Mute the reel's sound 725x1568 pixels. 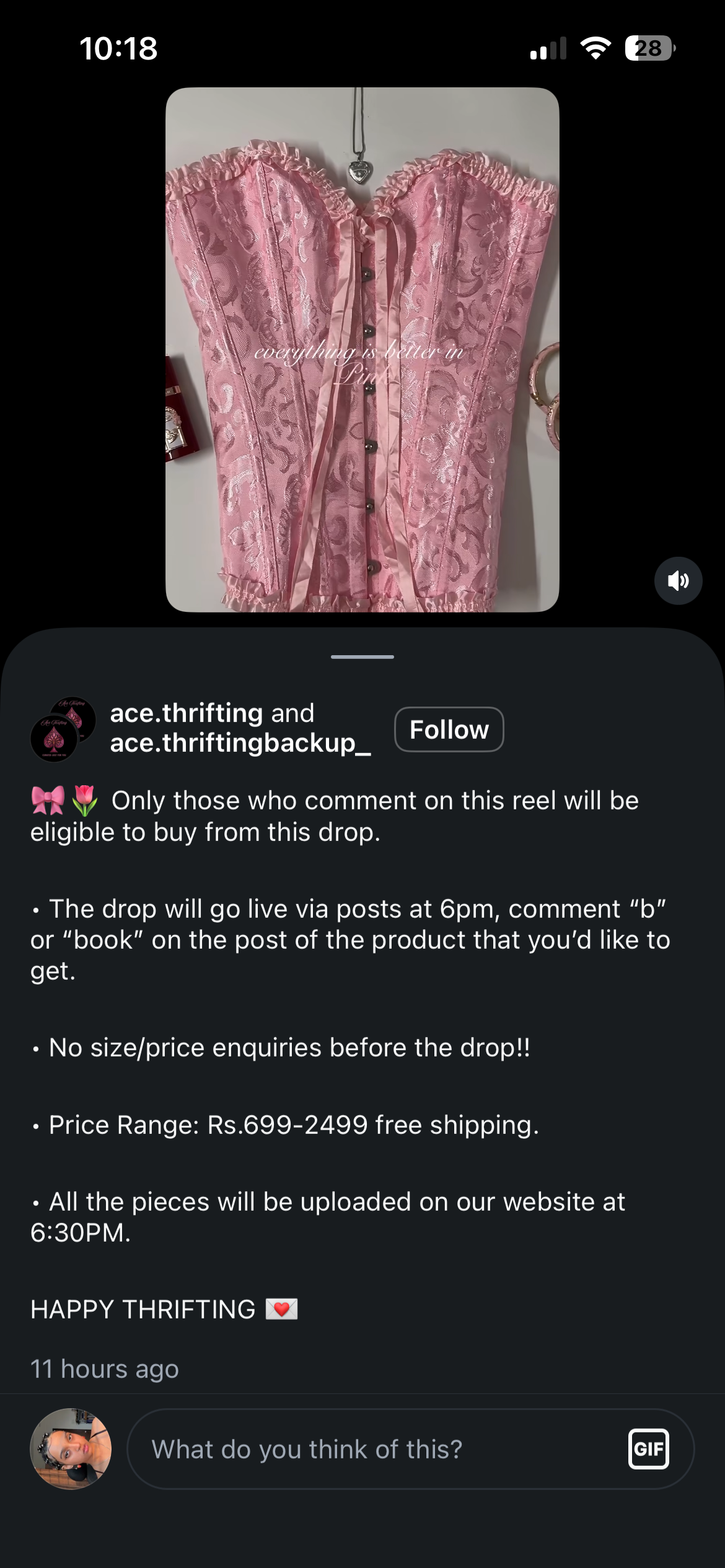[x=678, y=581]
